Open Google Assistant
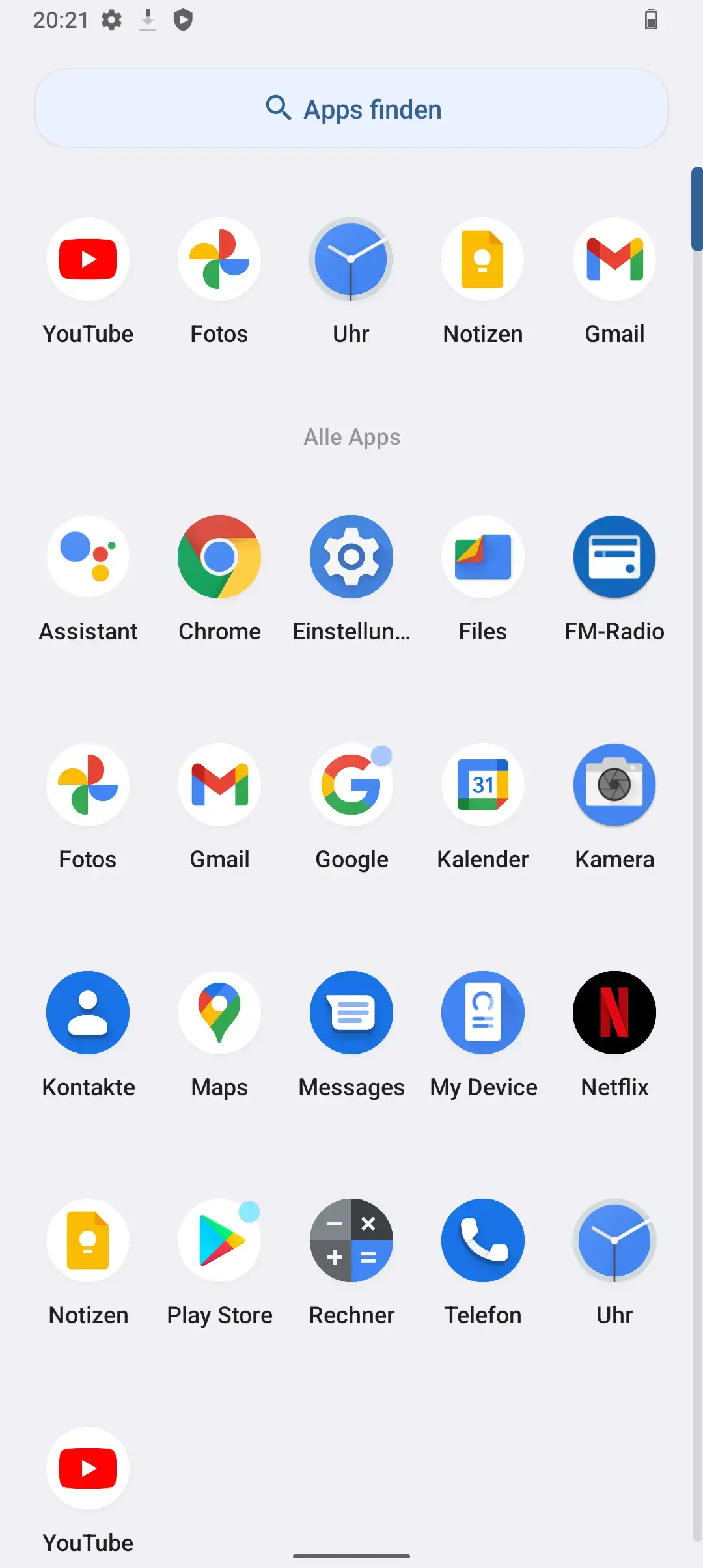The image size is (703, 1568). coord(88,557)
